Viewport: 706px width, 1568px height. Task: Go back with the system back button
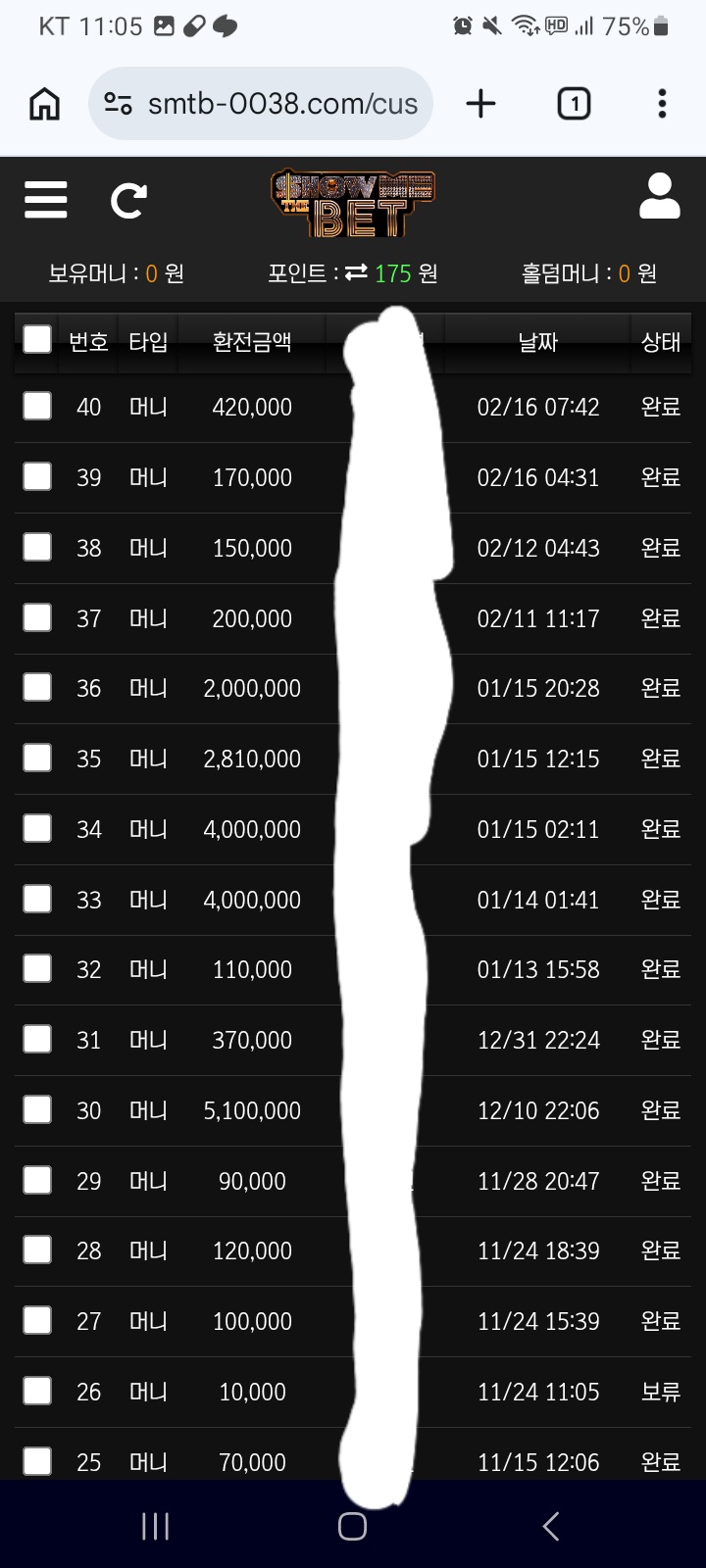tap(551, 1526)
